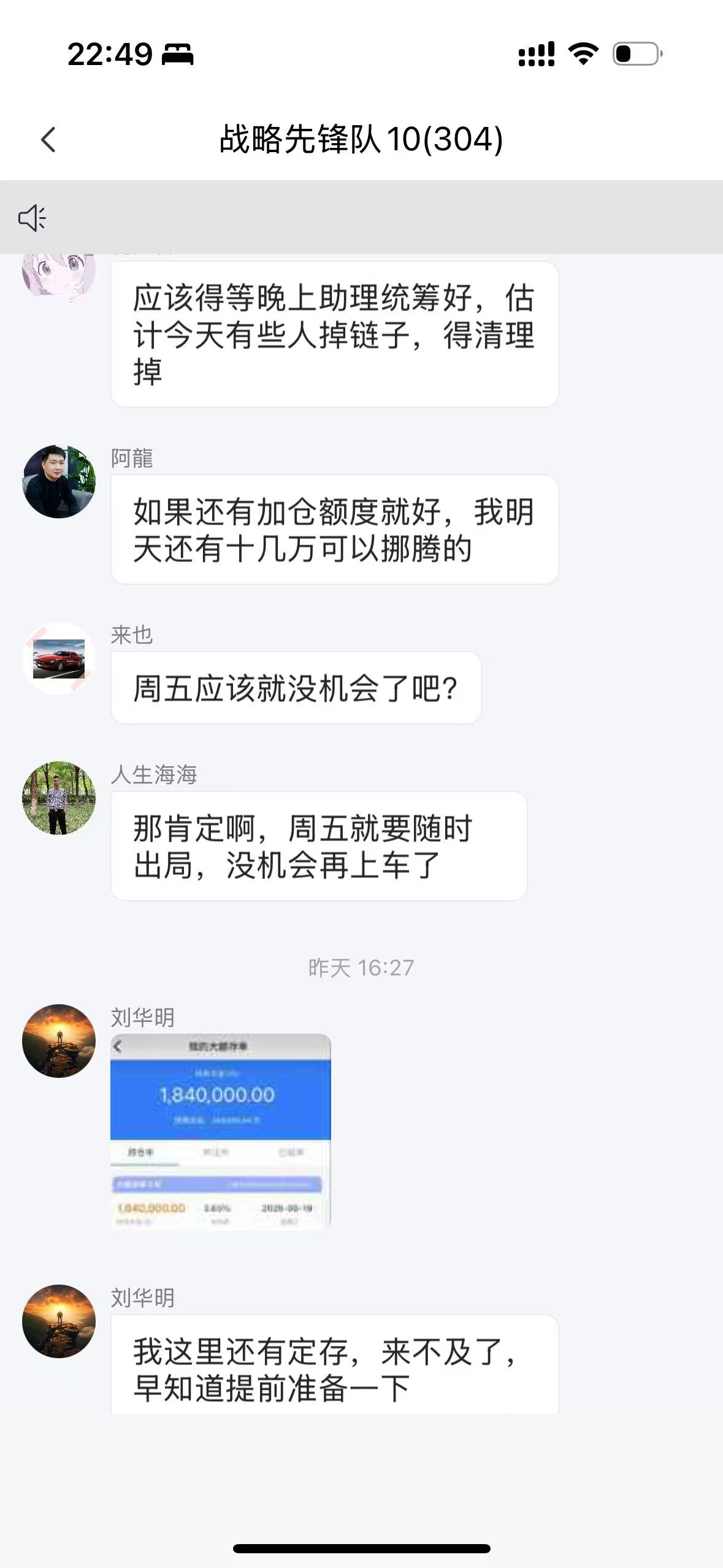Tap the 昨天 16:27 timestamp

pyautogui.click(x=361, y=967)
